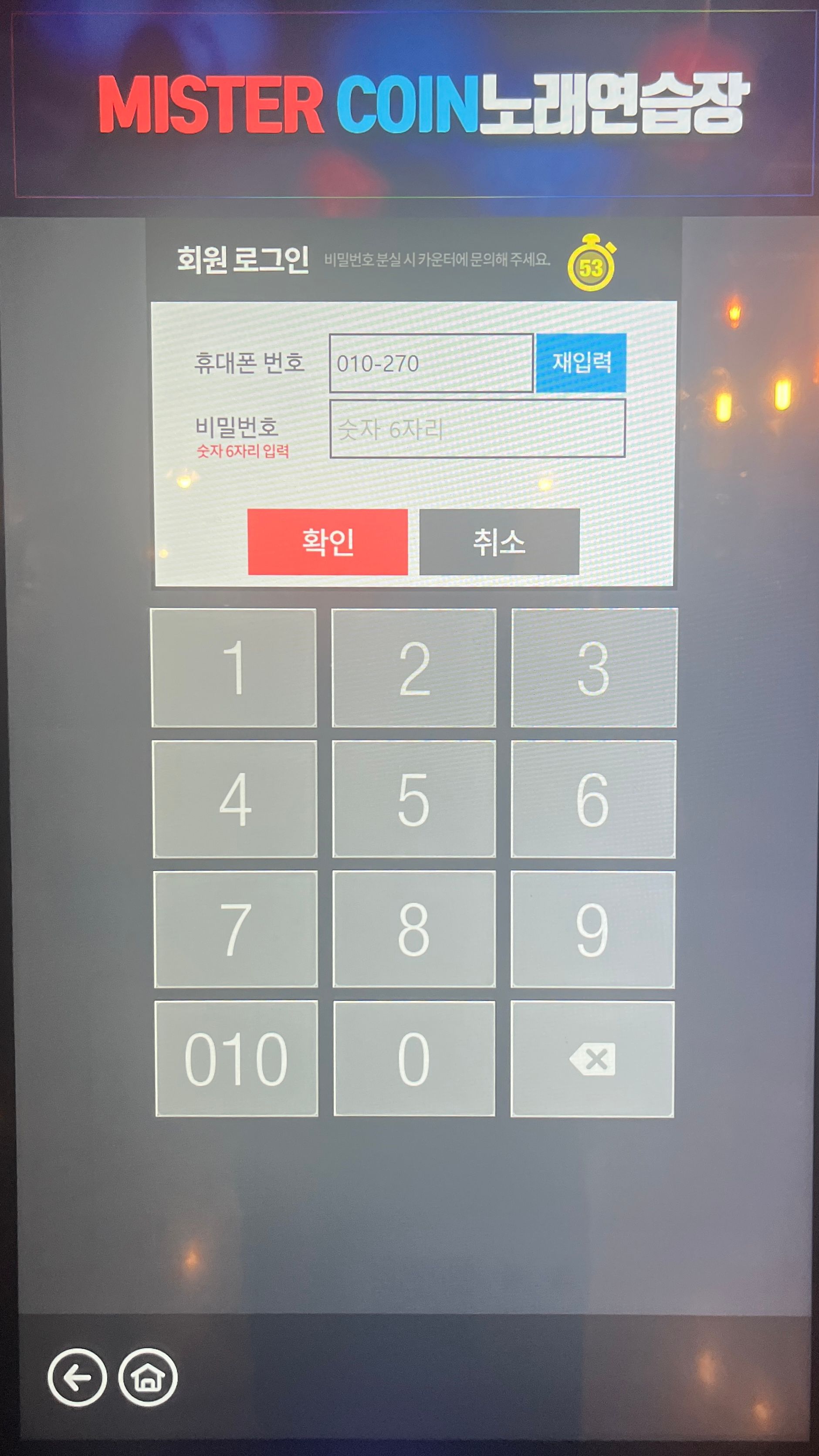
Task: Enter digit 3 on the keypad
Action: click(x=593, y=668)
